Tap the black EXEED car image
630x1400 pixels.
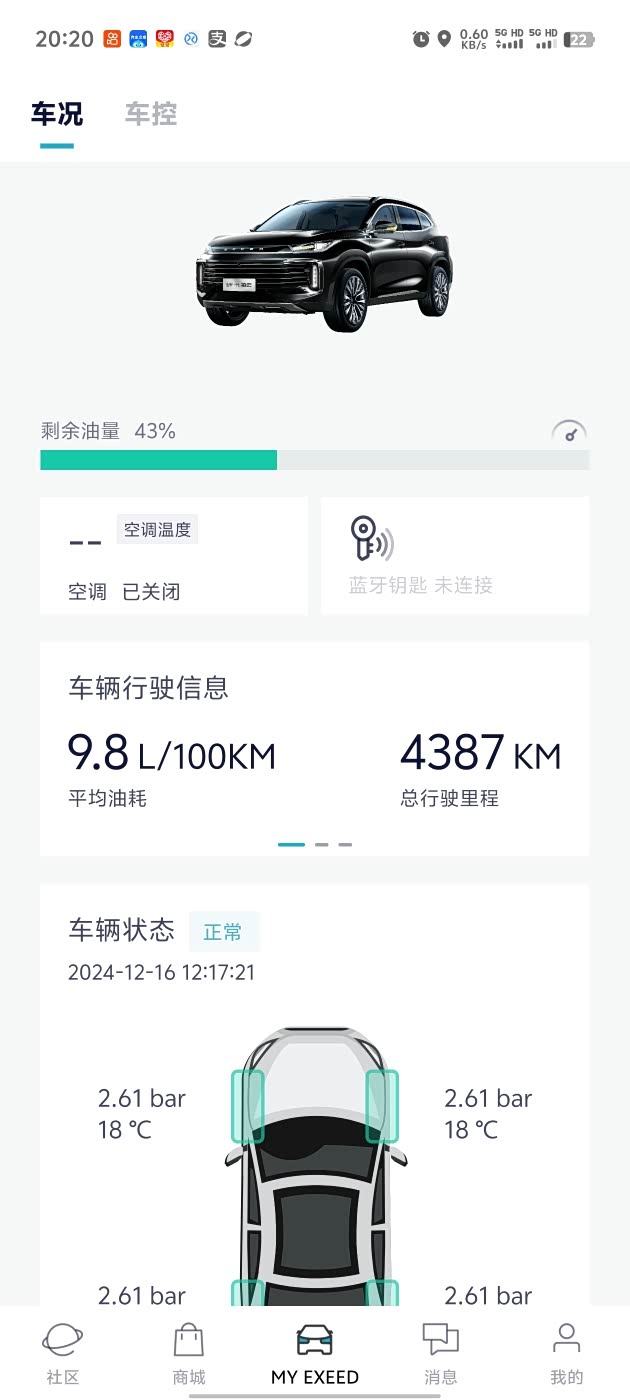[325, 264]
